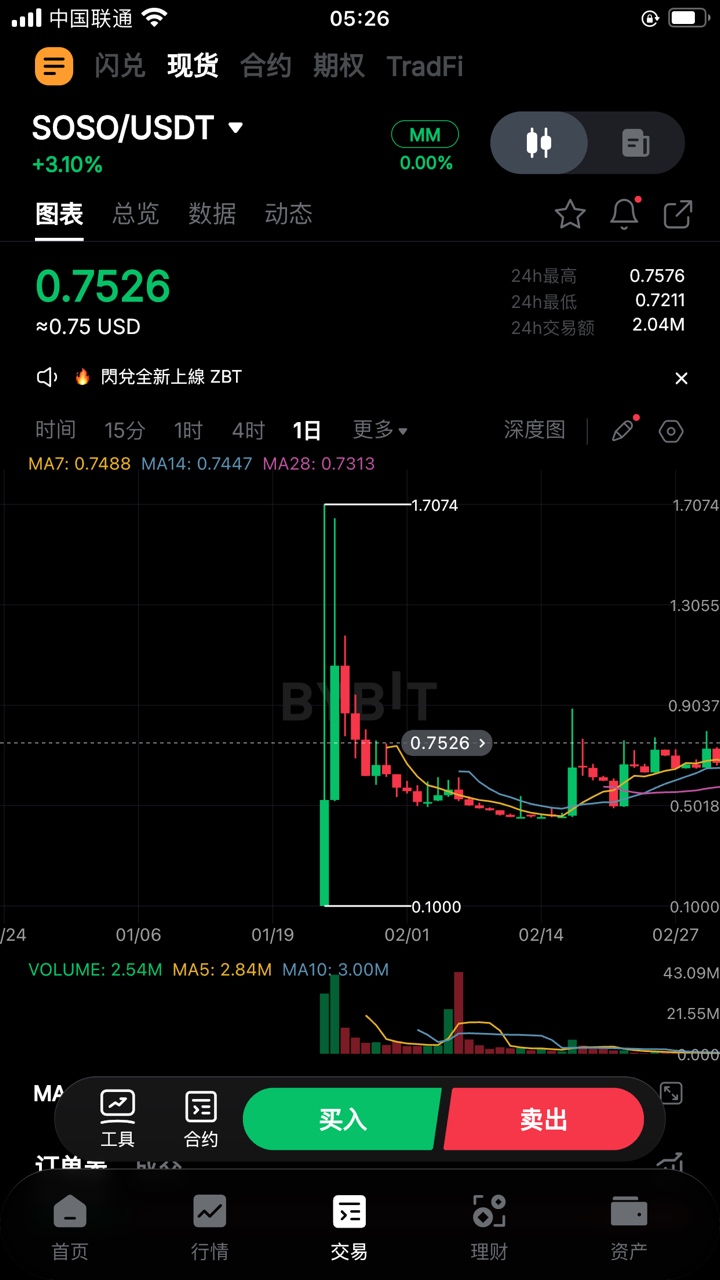Go to the 资产 bottom tab

click(629, 1226)
